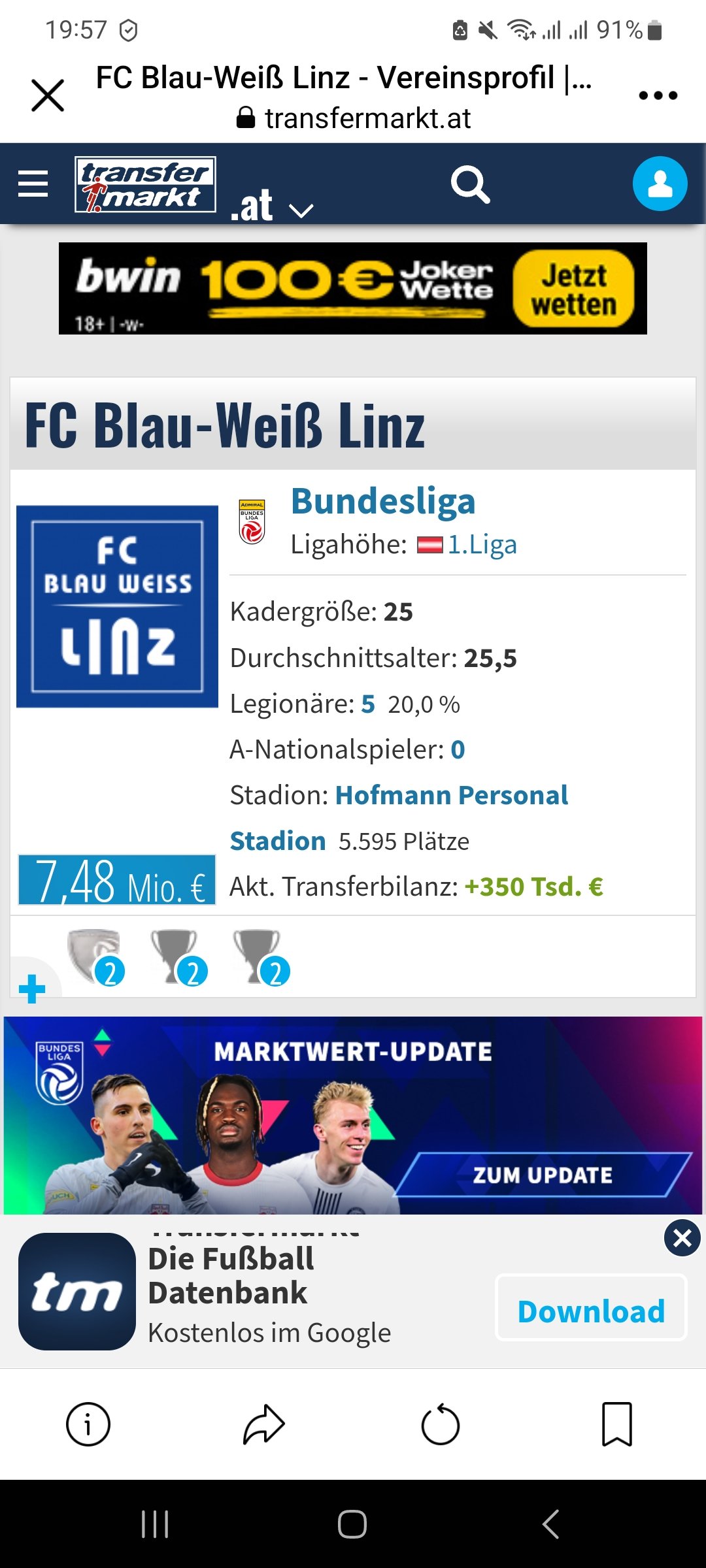Bookmark this page
706x1568 pixels.
[616, 1424]
